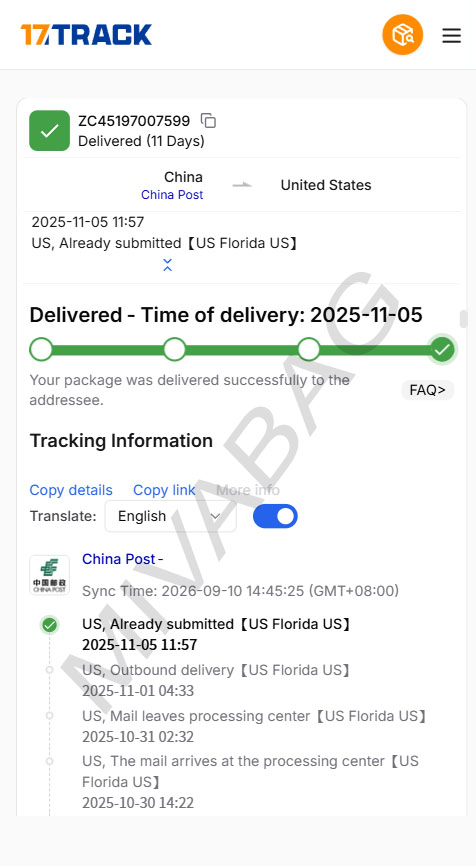This screenshot has width=476, height=866.
Task: Open the English translate language dropdown
Action: tap(171, 516)
